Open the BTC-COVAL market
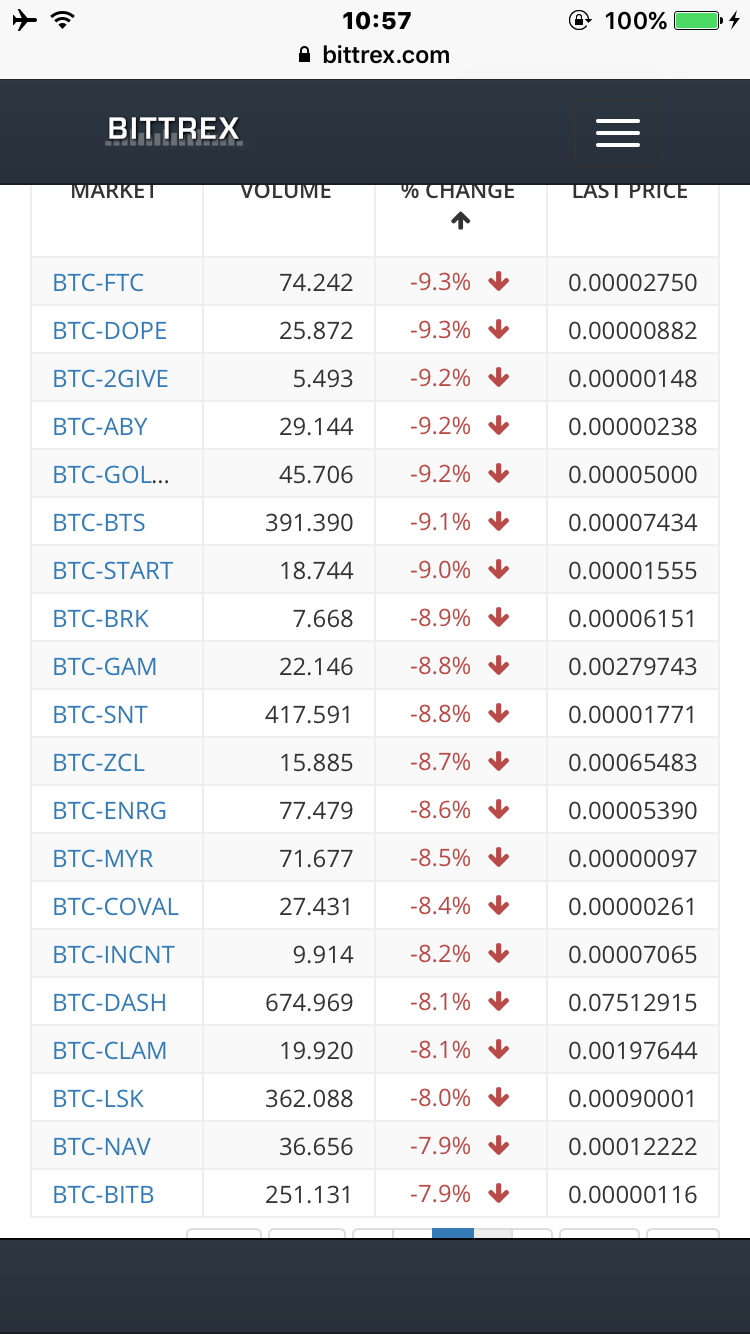Screen dimensions: 750x1334 pos(116,907)
